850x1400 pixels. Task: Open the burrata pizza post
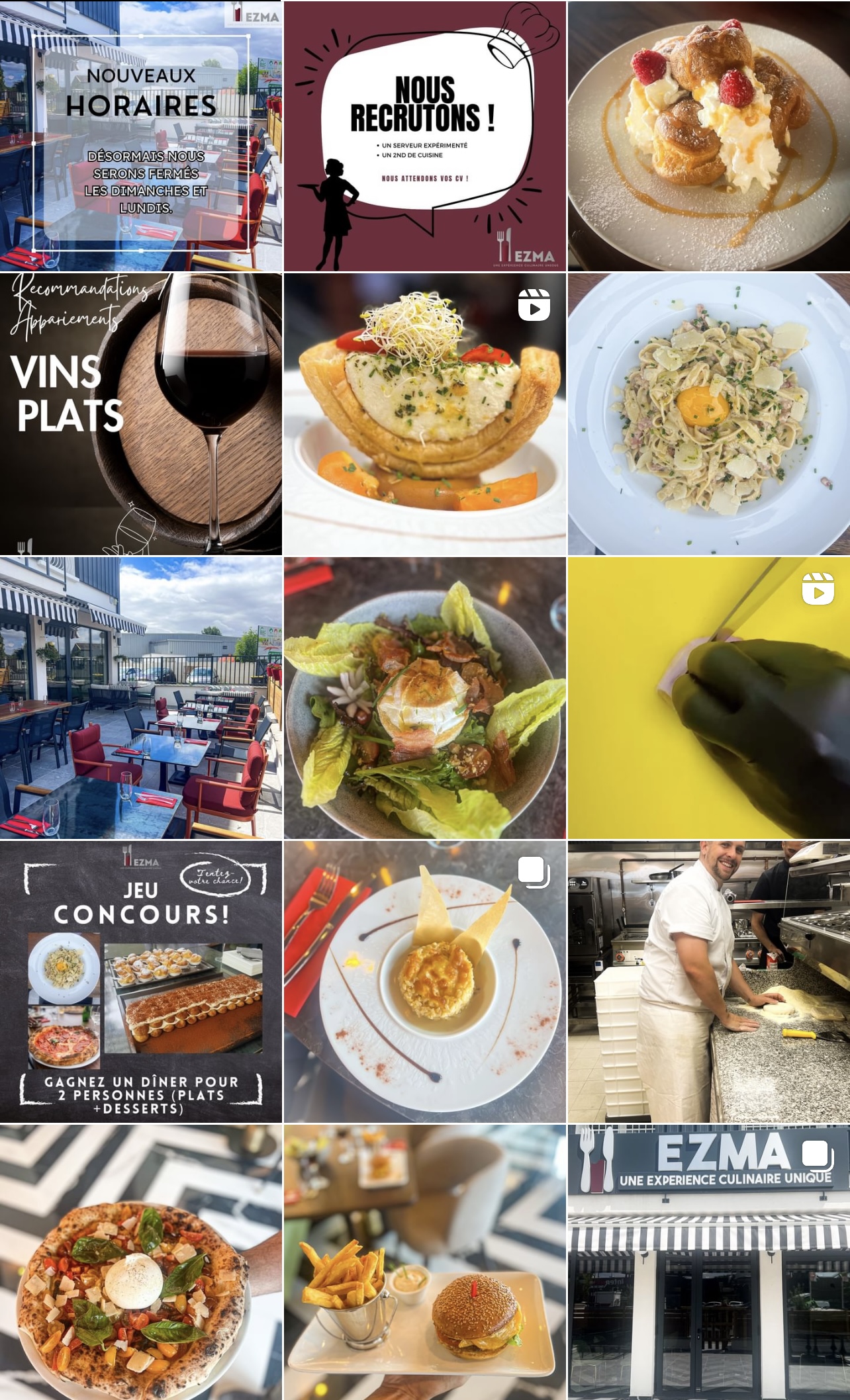pyautogui.click(x=141, y=1262)
